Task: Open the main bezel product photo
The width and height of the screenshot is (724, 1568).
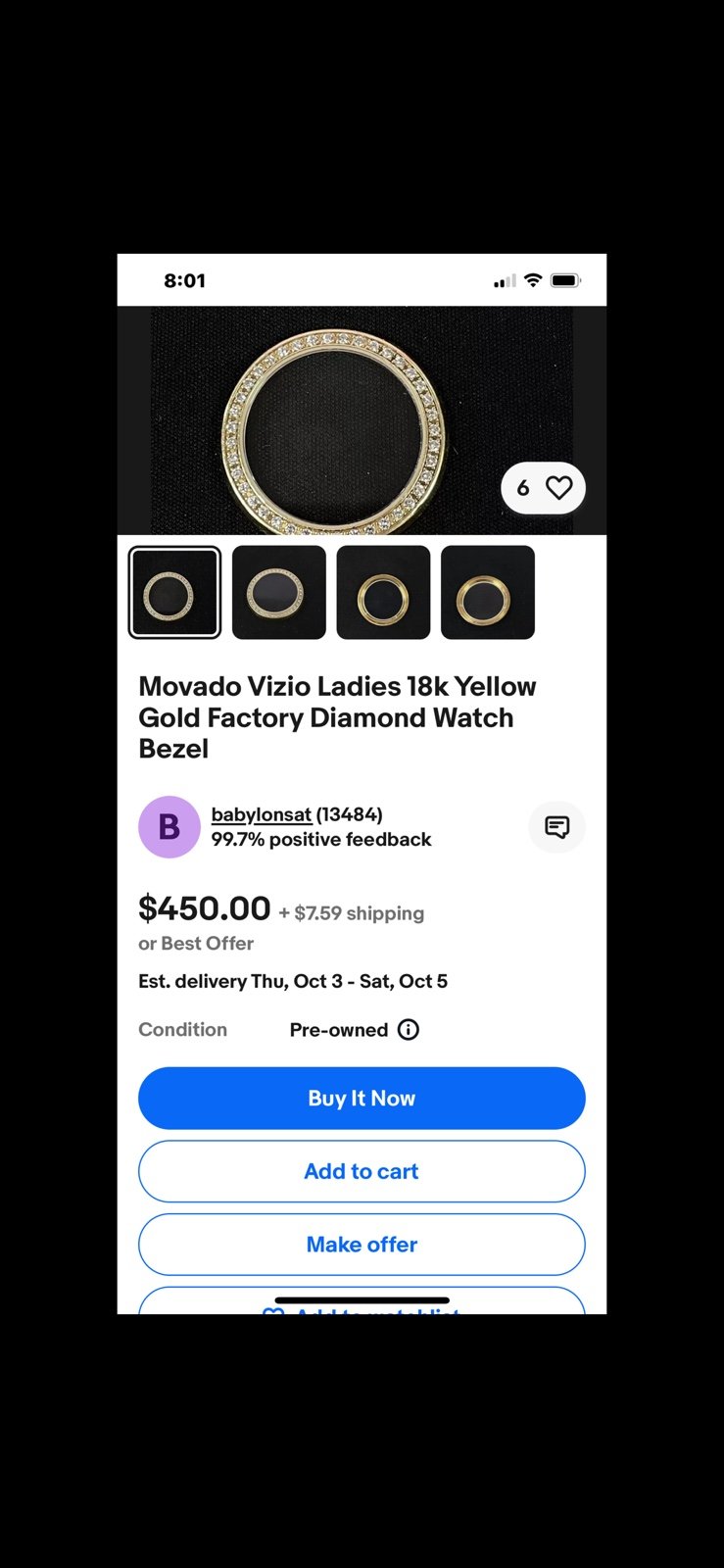Action: click(362, 420)
